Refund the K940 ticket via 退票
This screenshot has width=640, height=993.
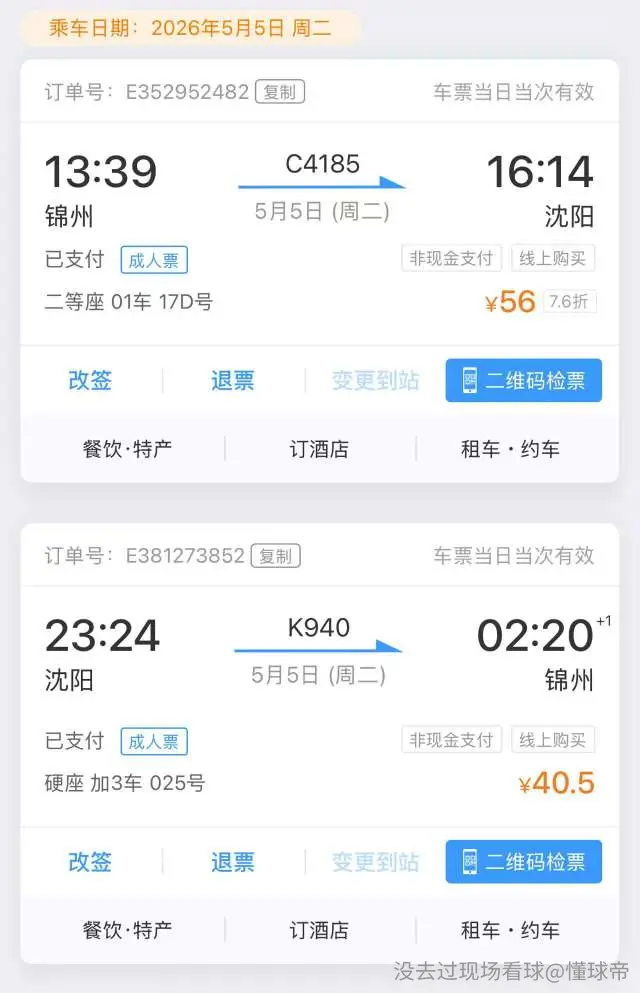point(232,862)
